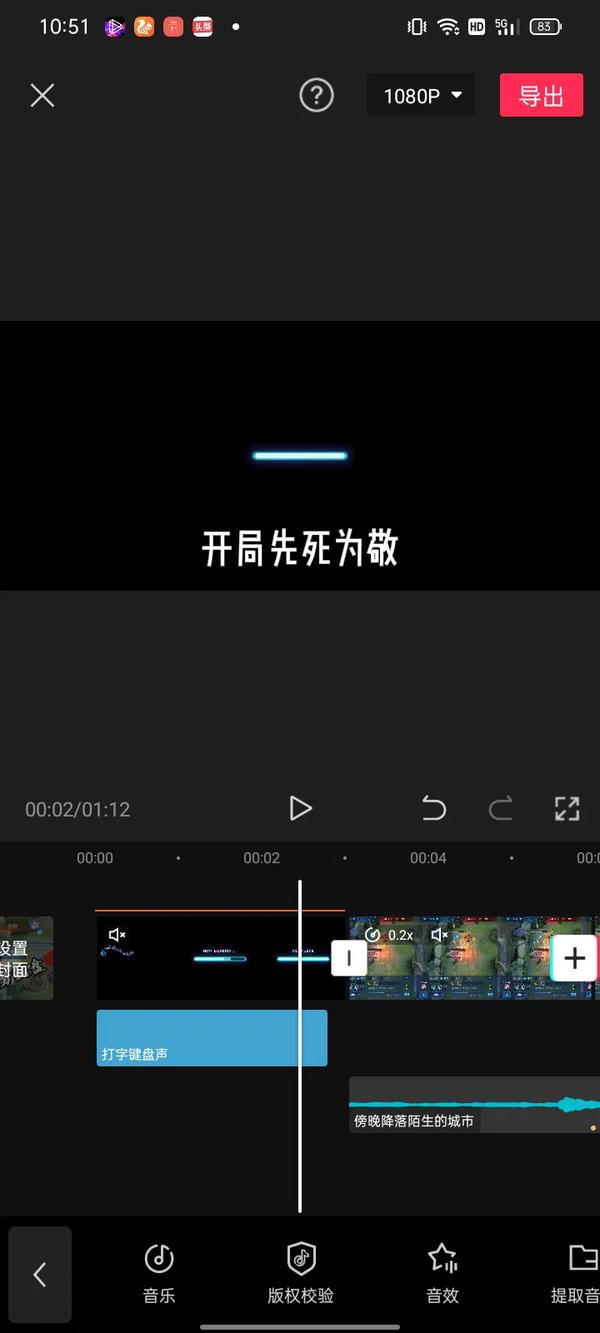
Task: Tap the red 导出 export button
Action: point(541,96)
